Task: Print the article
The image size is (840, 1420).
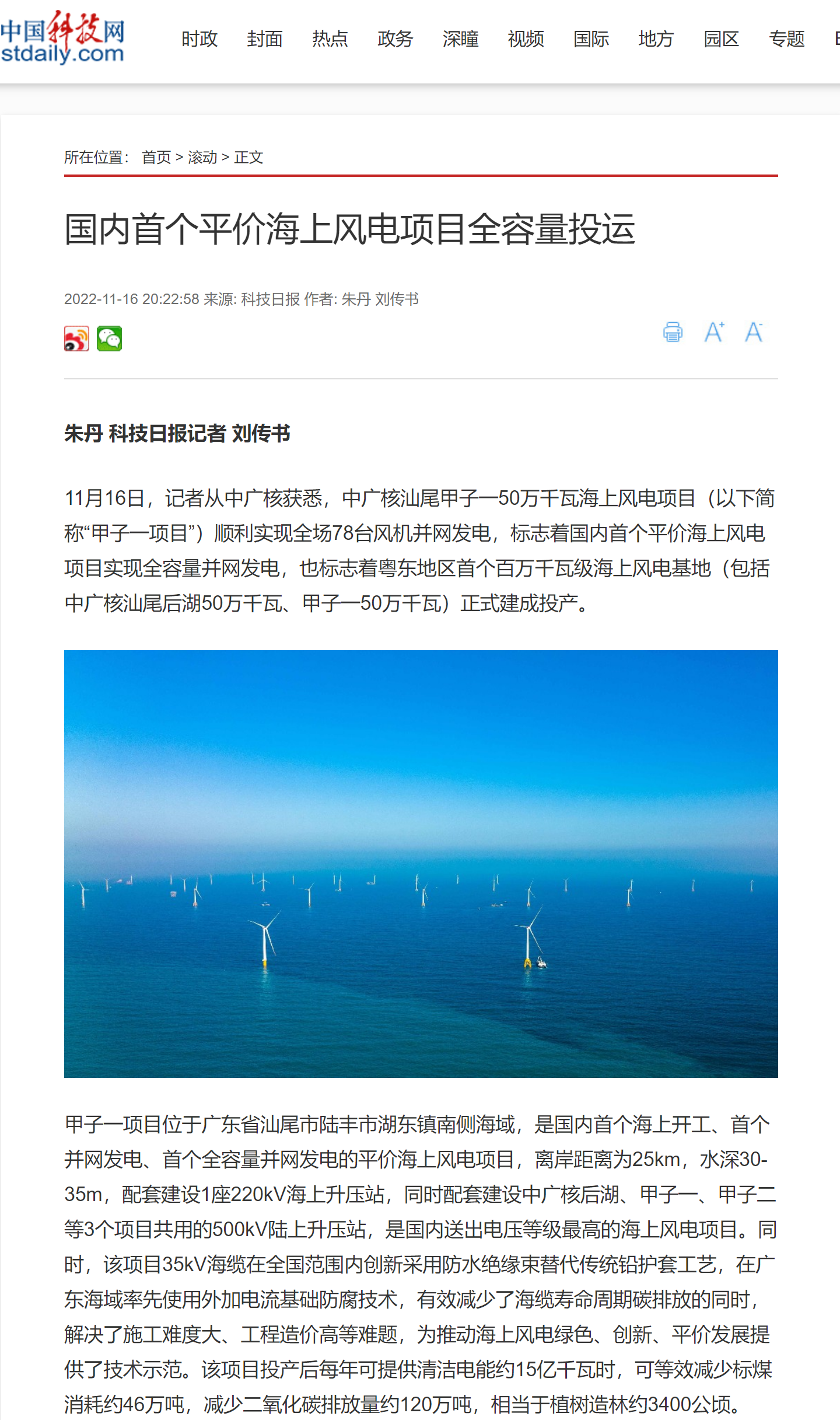Action: [x=674, y=333]
